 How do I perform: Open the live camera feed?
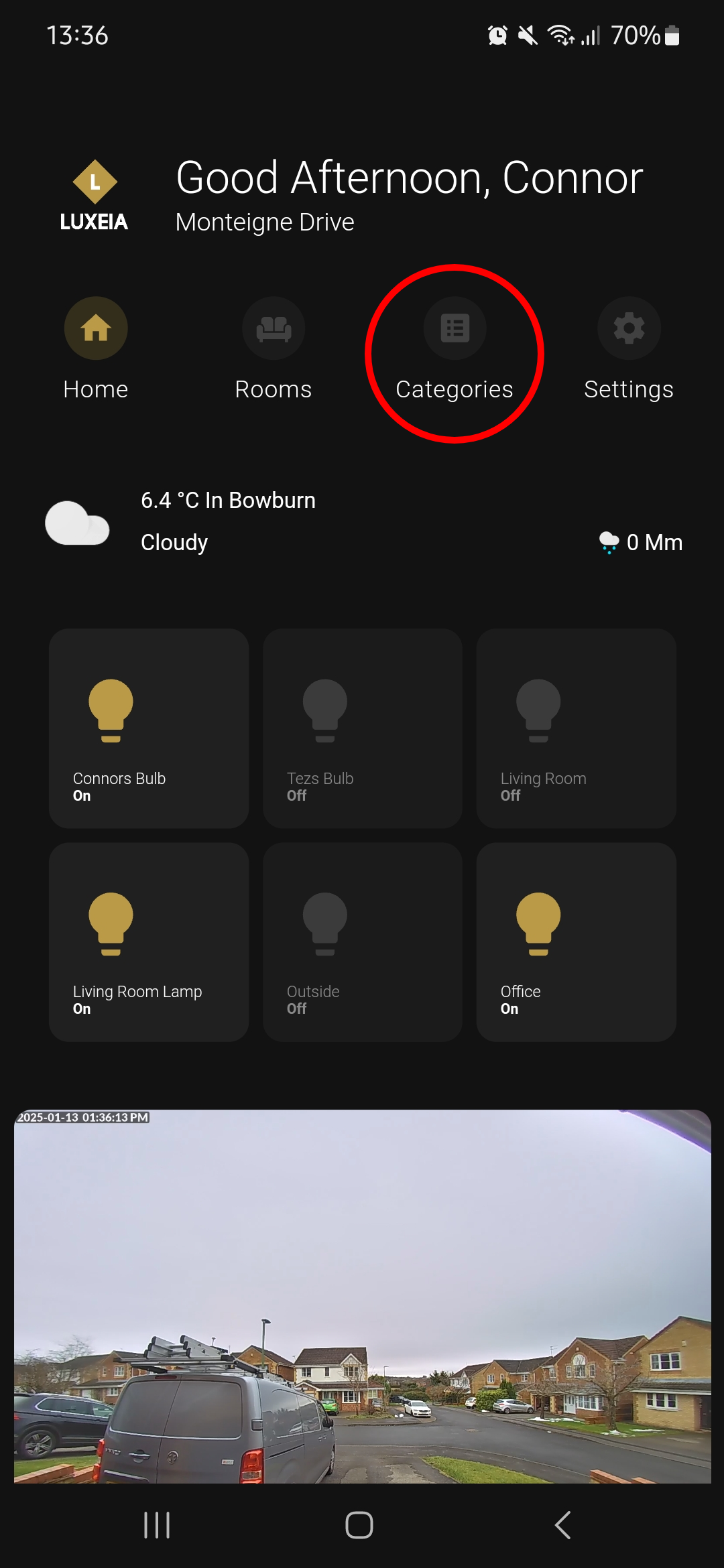(362, 1297)
